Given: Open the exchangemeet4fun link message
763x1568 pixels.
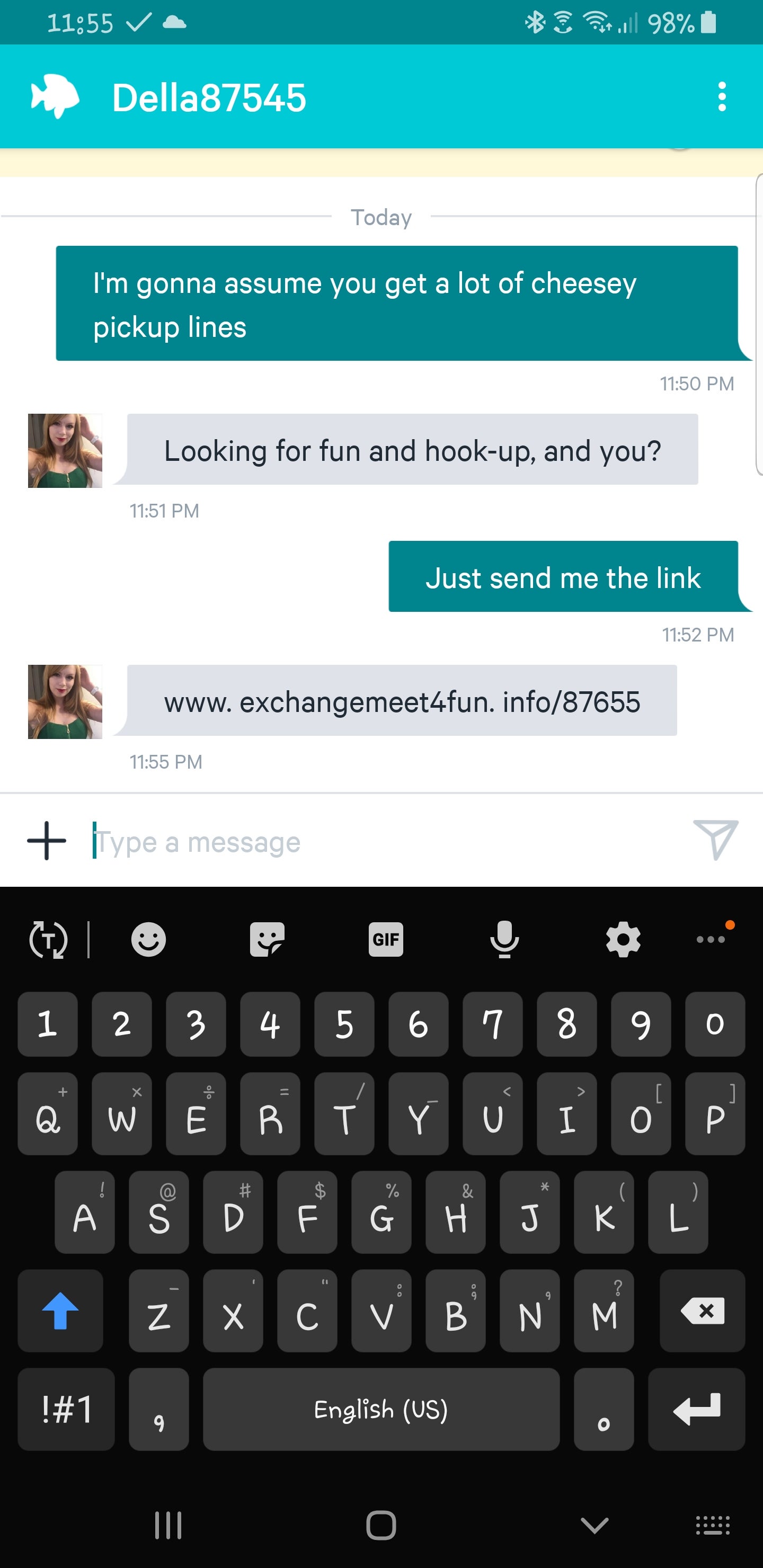Looking at the screenshot, I should click(x=402, y=701).
